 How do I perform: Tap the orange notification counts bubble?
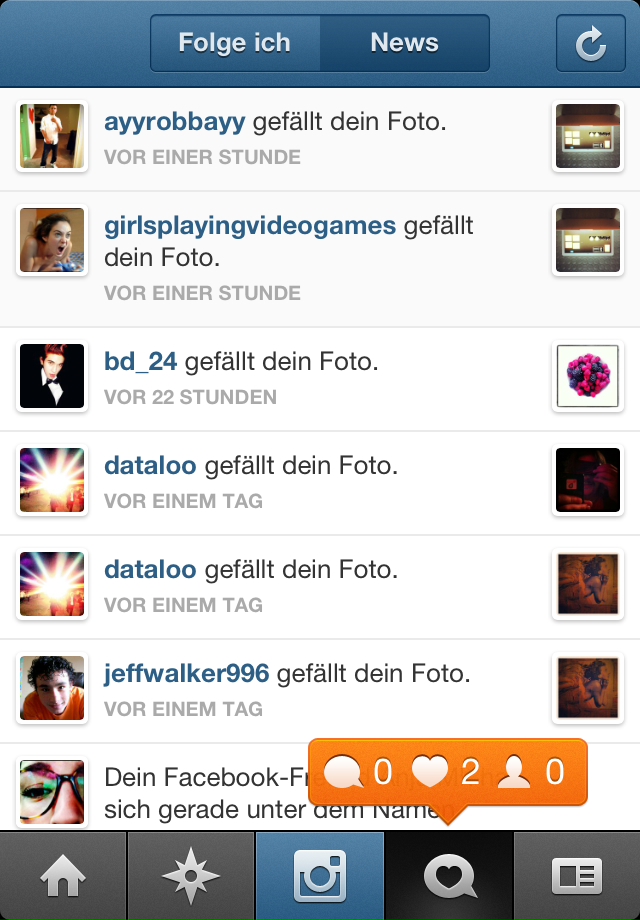pyautogui.click(x=447, y=772)
